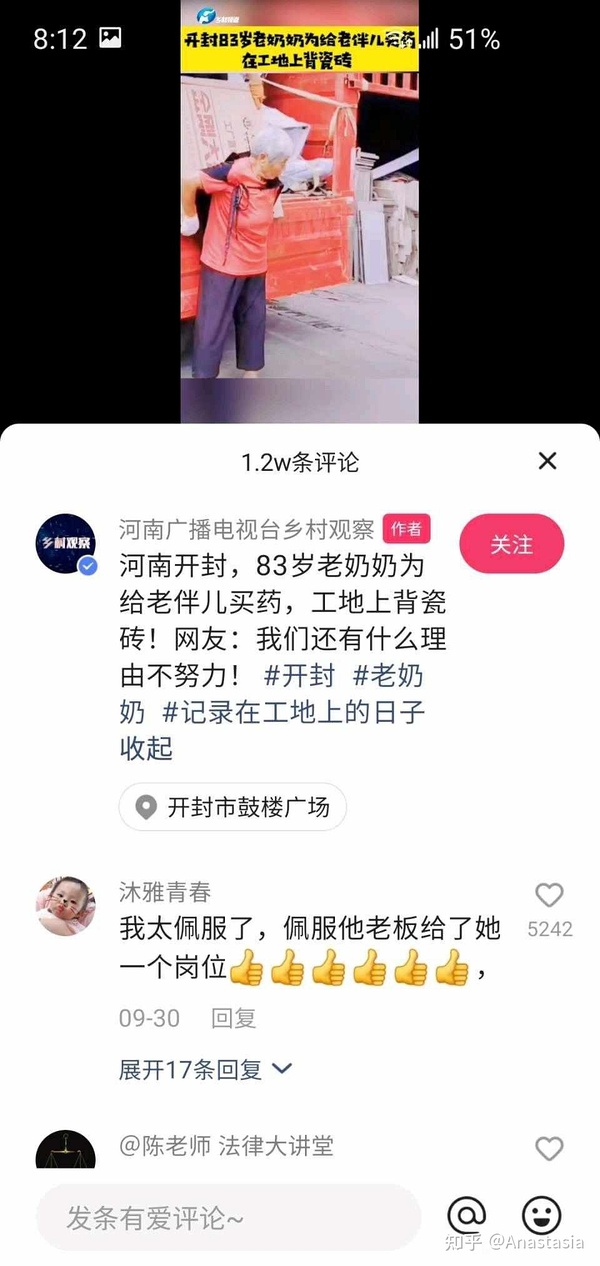Viewport: 600px width, 1266px height.
Task: Open the emoji picker
Action: [542, 1216]
